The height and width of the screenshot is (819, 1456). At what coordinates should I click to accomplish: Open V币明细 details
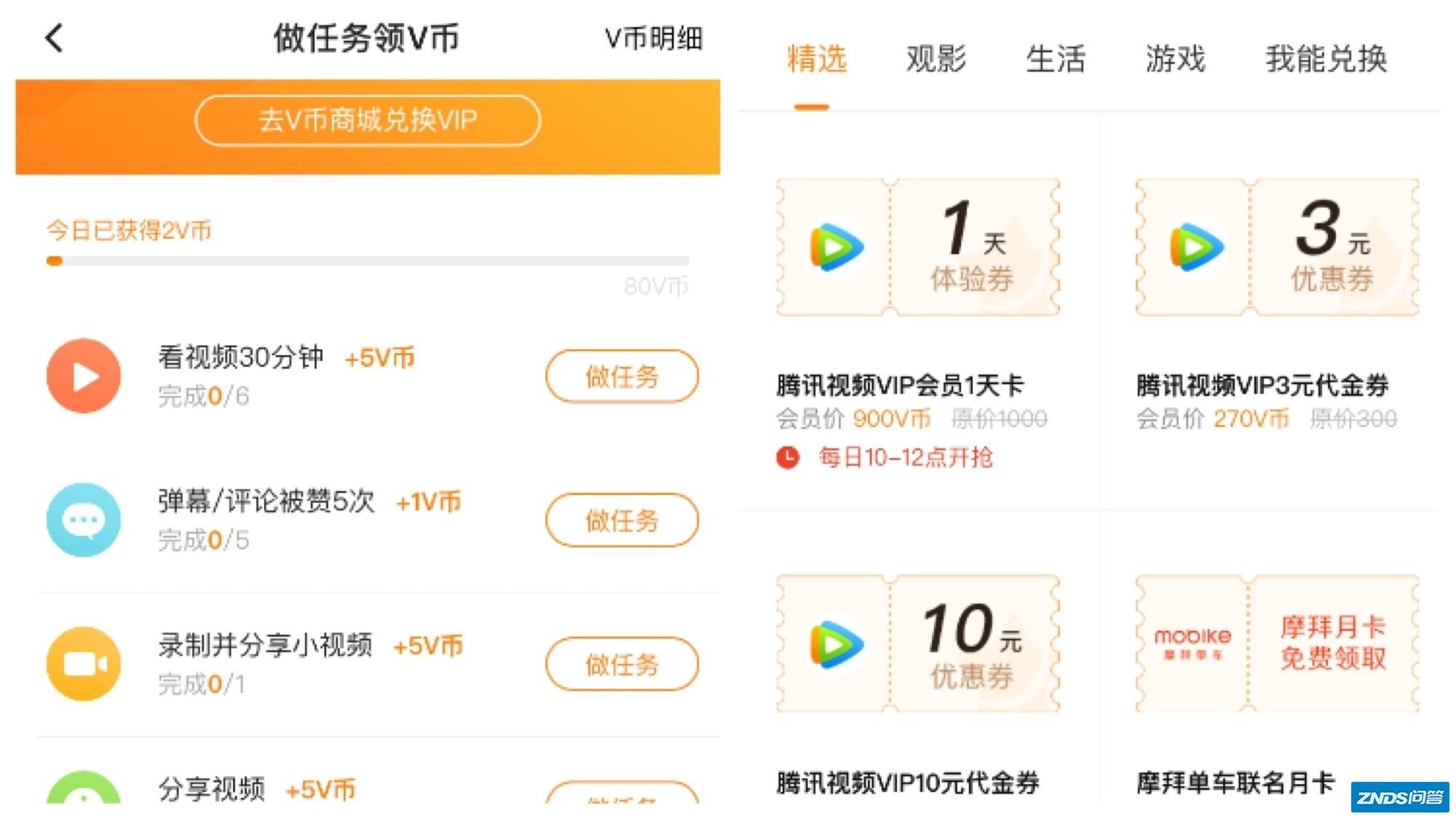[653, 39]
